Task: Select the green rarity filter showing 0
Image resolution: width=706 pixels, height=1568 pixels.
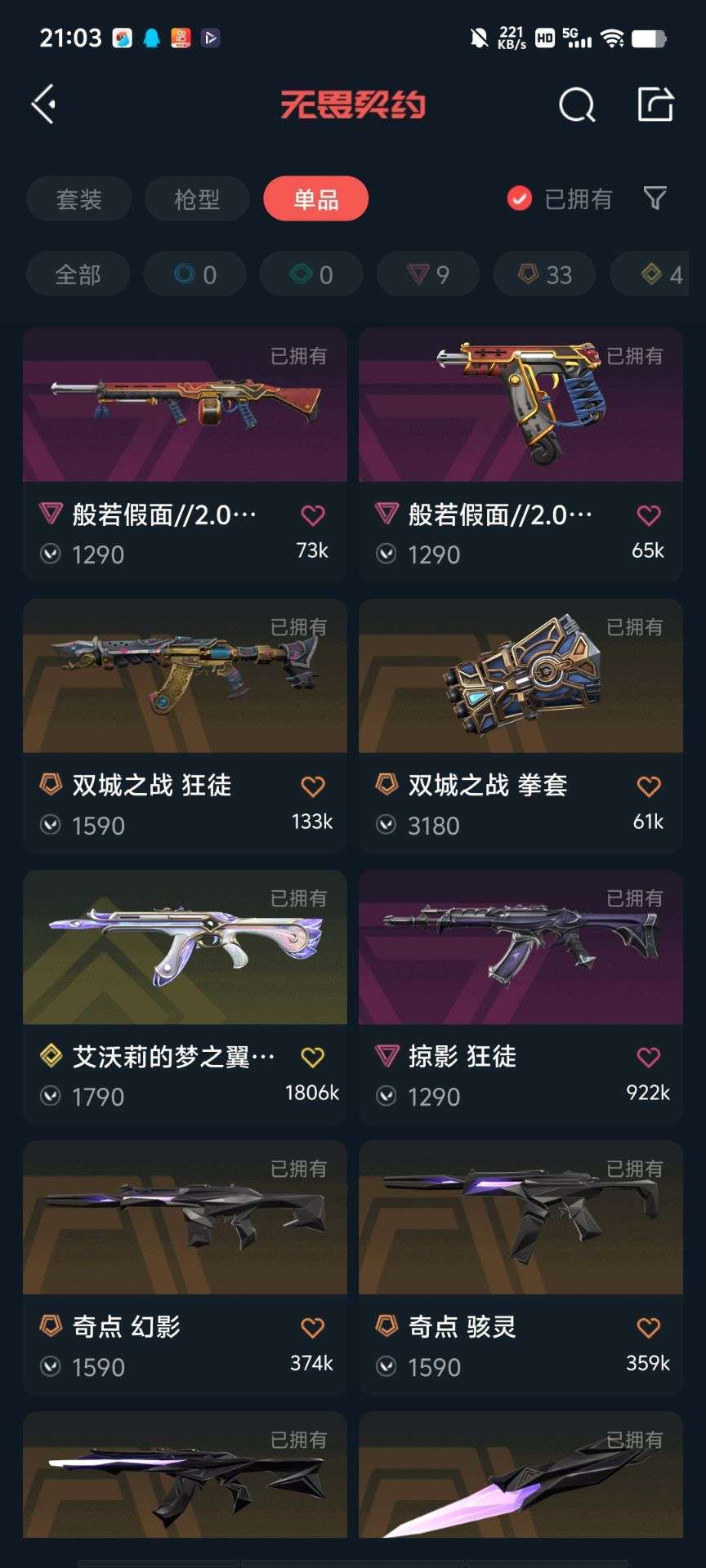Action: 311,274
